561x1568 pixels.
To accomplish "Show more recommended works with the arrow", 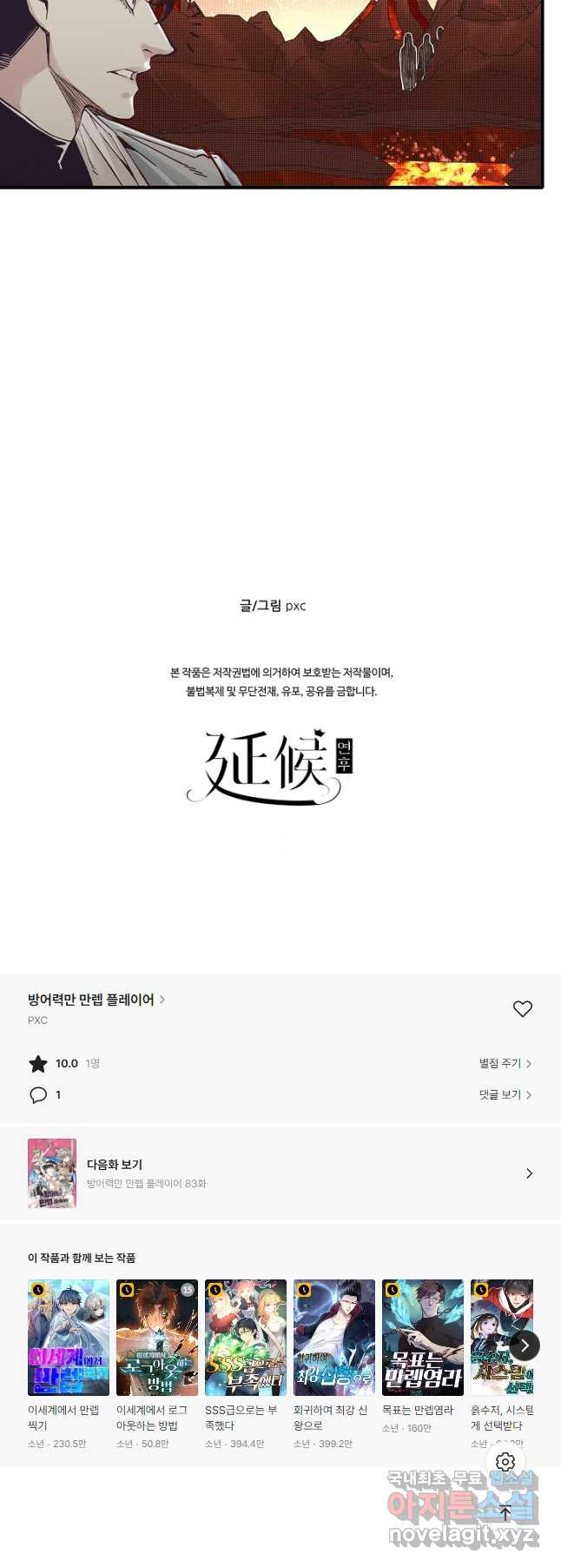I will coord(525,1345).
